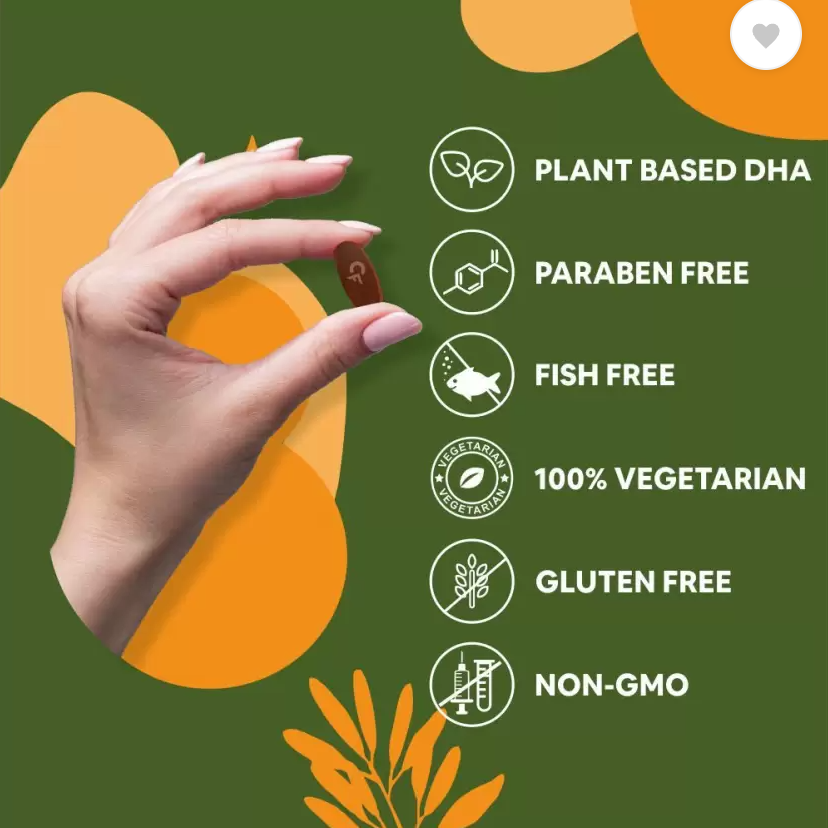Viewport: 828px width, 828px height.
Task: Open the product image in full view
Action: click(x=414, y=430)
